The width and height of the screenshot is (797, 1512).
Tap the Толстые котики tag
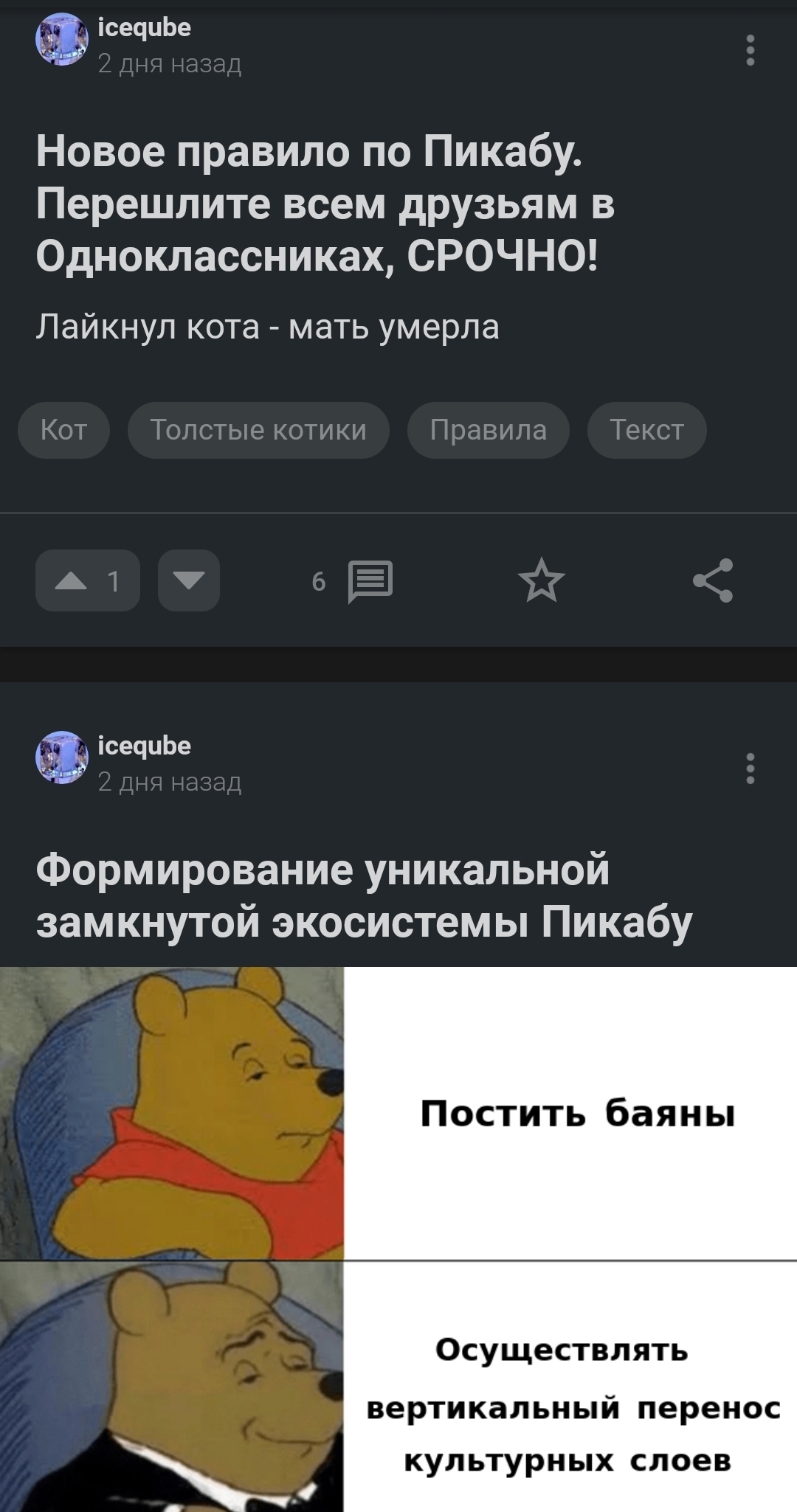point(258,430)
